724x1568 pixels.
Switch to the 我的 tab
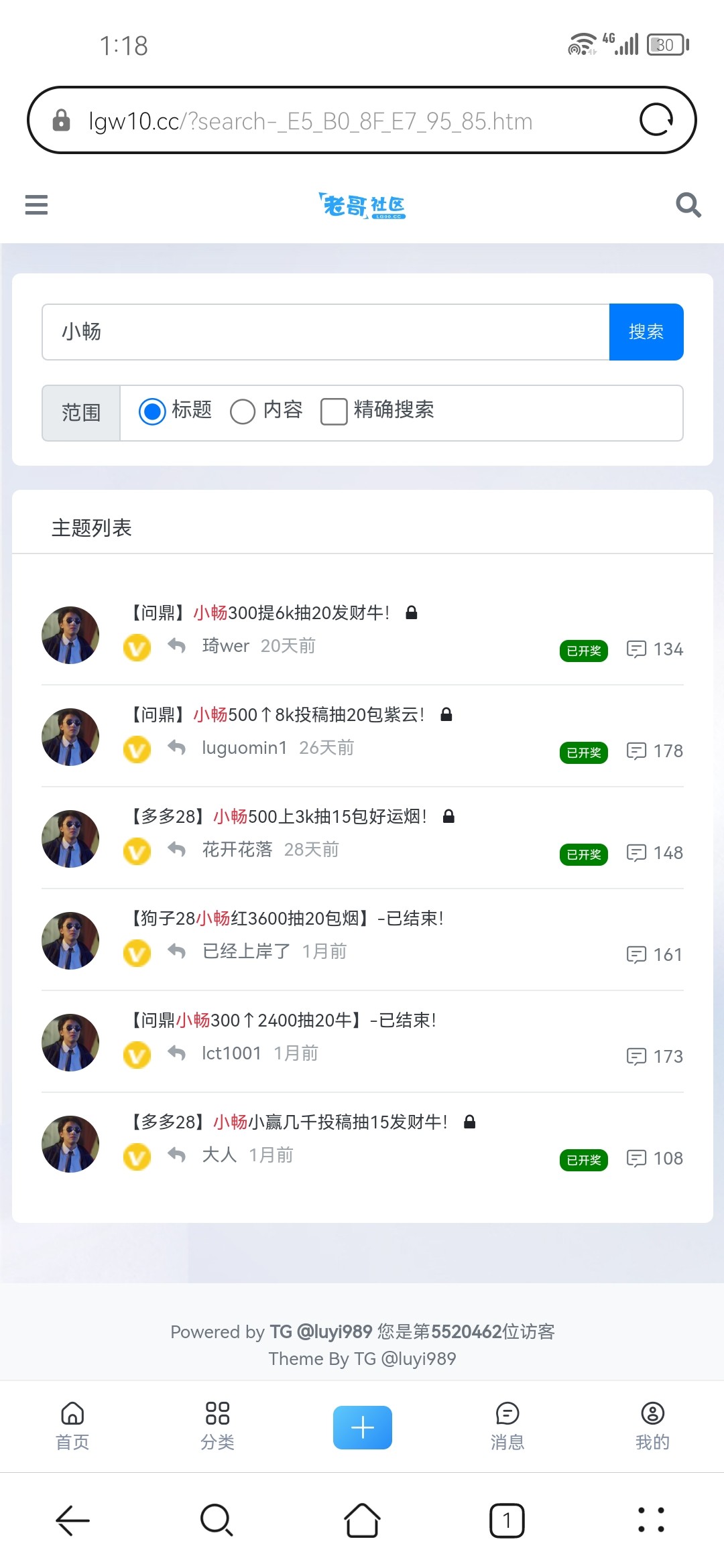(x=652, y=1426)
